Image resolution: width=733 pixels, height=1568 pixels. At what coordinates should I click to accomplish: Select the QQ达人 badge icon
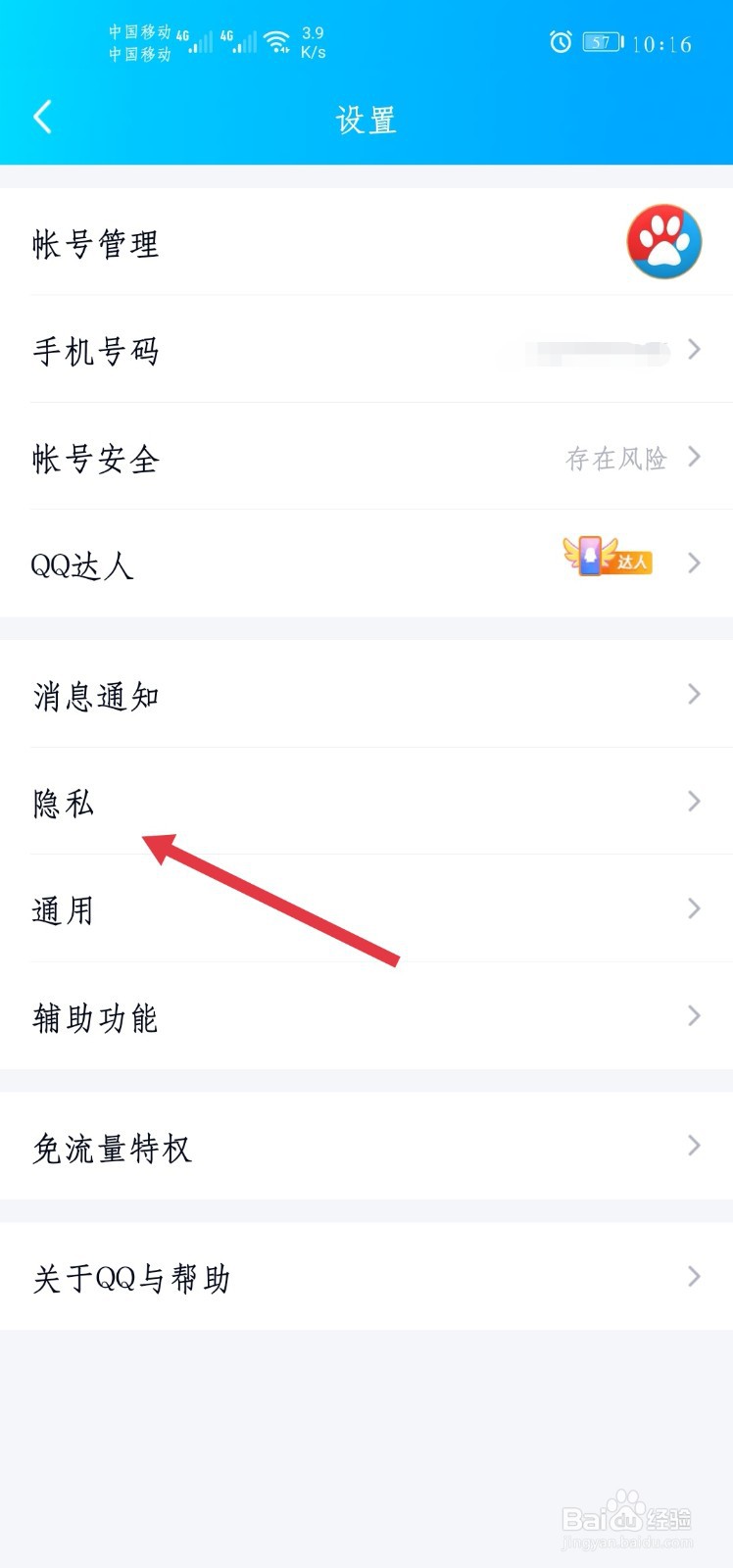[x=606, y=559]
